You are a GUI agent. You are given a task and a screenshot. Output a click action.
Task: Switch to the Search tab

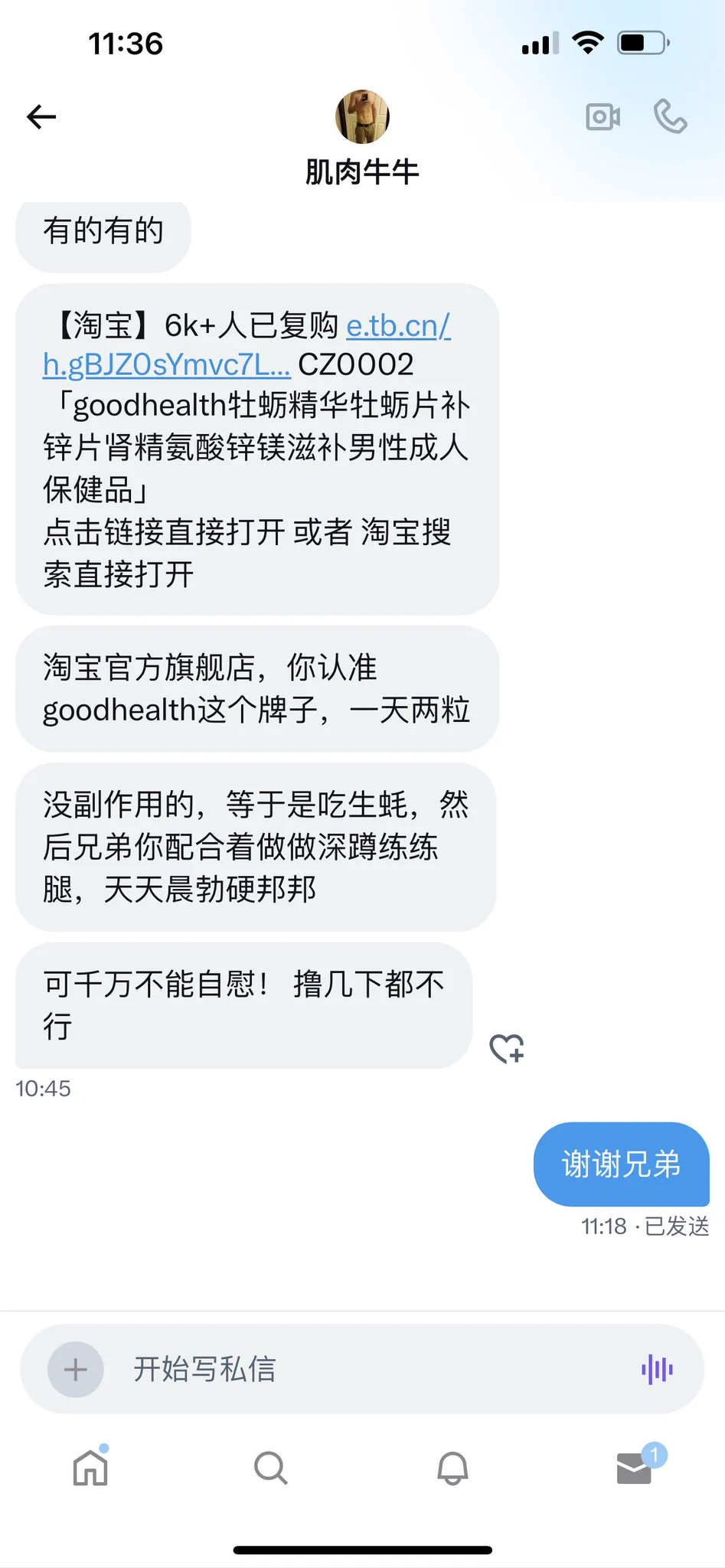point(270,1468)
